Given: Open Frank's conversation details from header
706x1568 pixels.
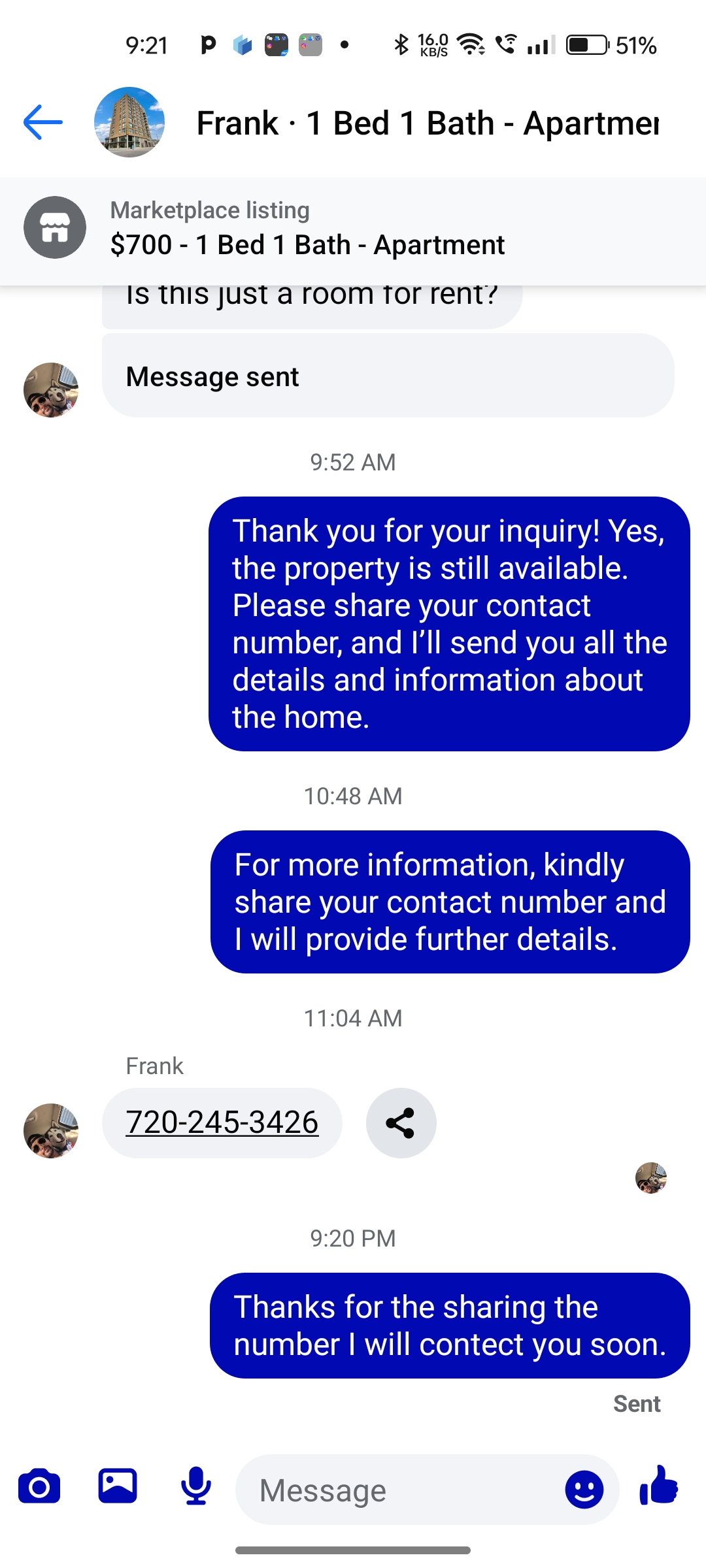Looking at the screenshot, I should (x=428, y=123).
